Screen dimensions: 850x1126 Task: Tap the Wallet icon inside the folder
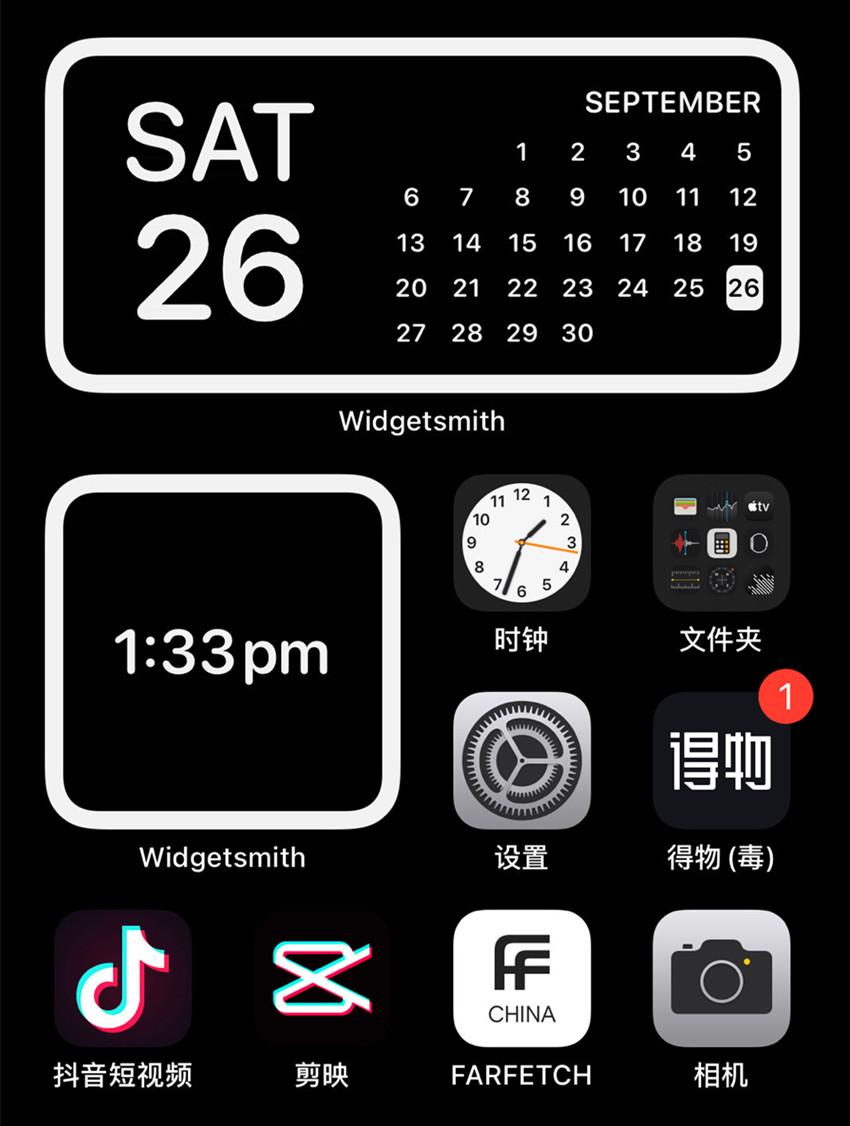tap(685, 505)
